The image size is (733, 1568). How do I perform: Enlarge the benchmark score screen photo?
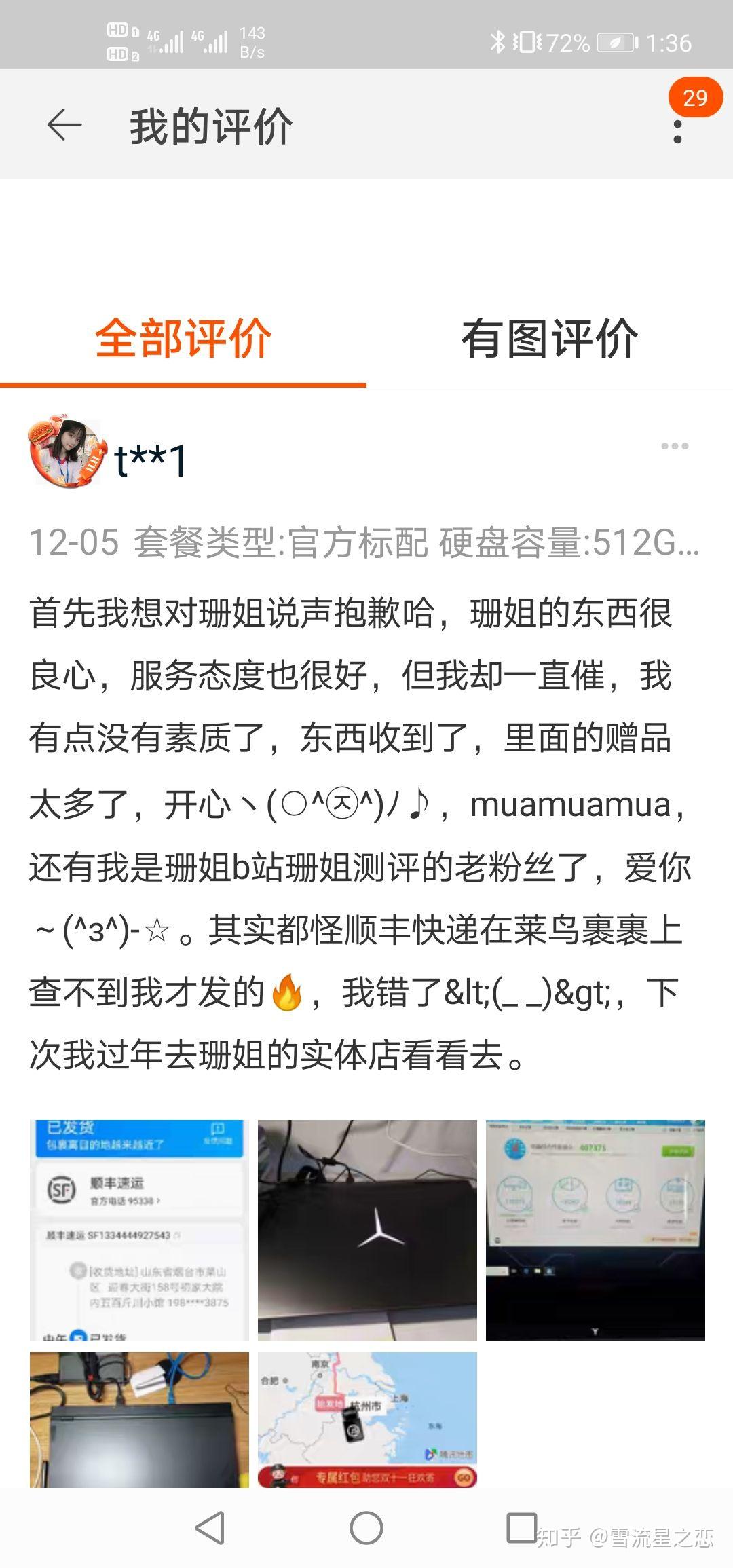[595, 1230]
